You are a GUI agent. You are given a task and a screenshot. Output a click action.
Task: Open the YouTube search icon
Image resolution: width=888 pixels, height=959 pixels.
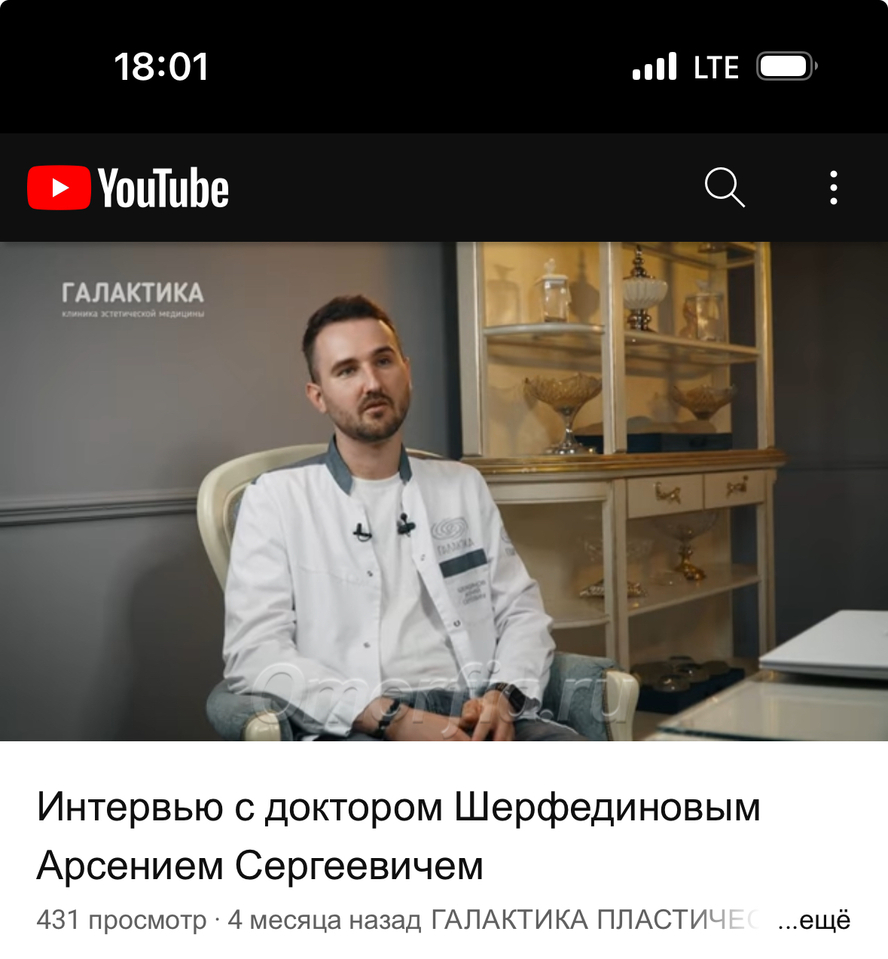[x=724, y=187]
